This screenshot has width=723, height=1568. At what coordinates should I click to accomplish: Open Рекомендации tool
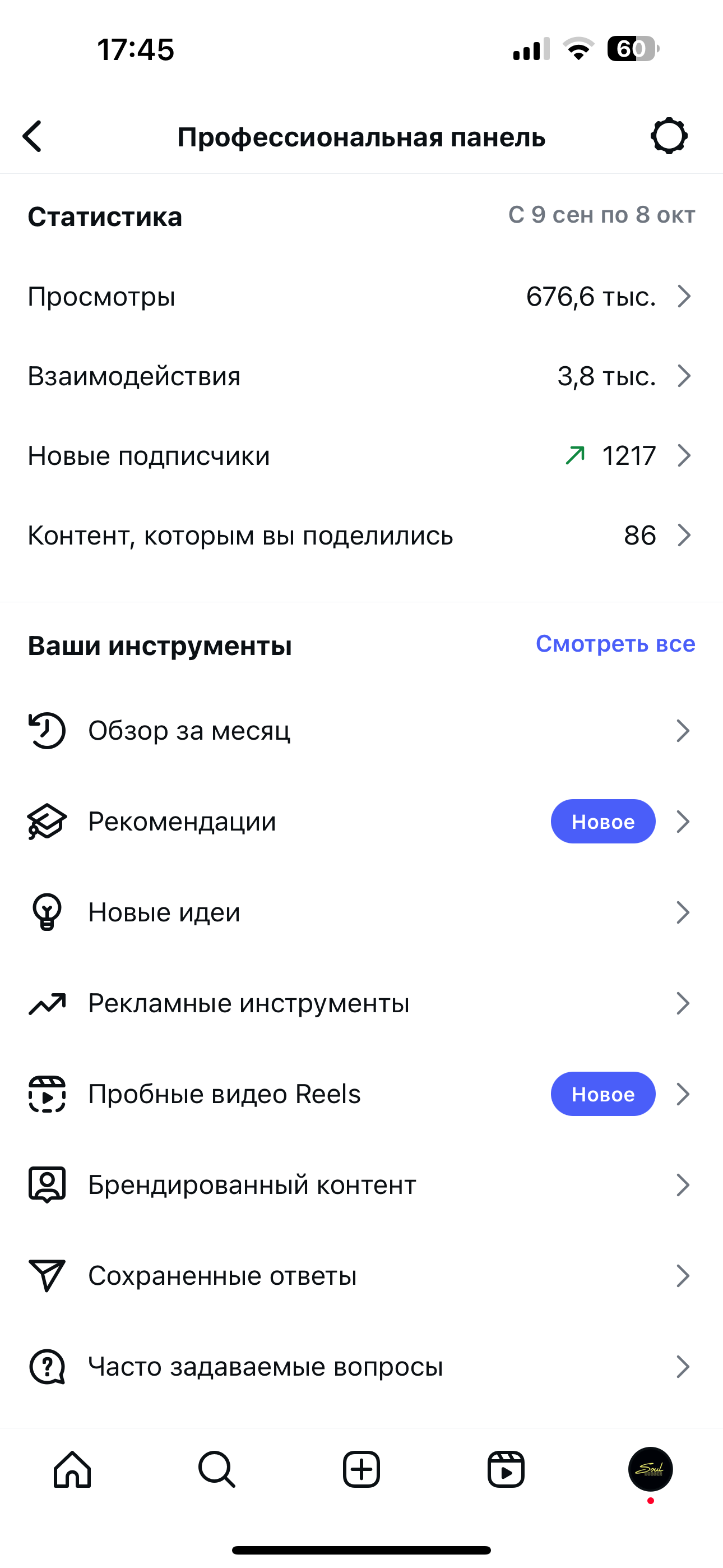[361, 822]
